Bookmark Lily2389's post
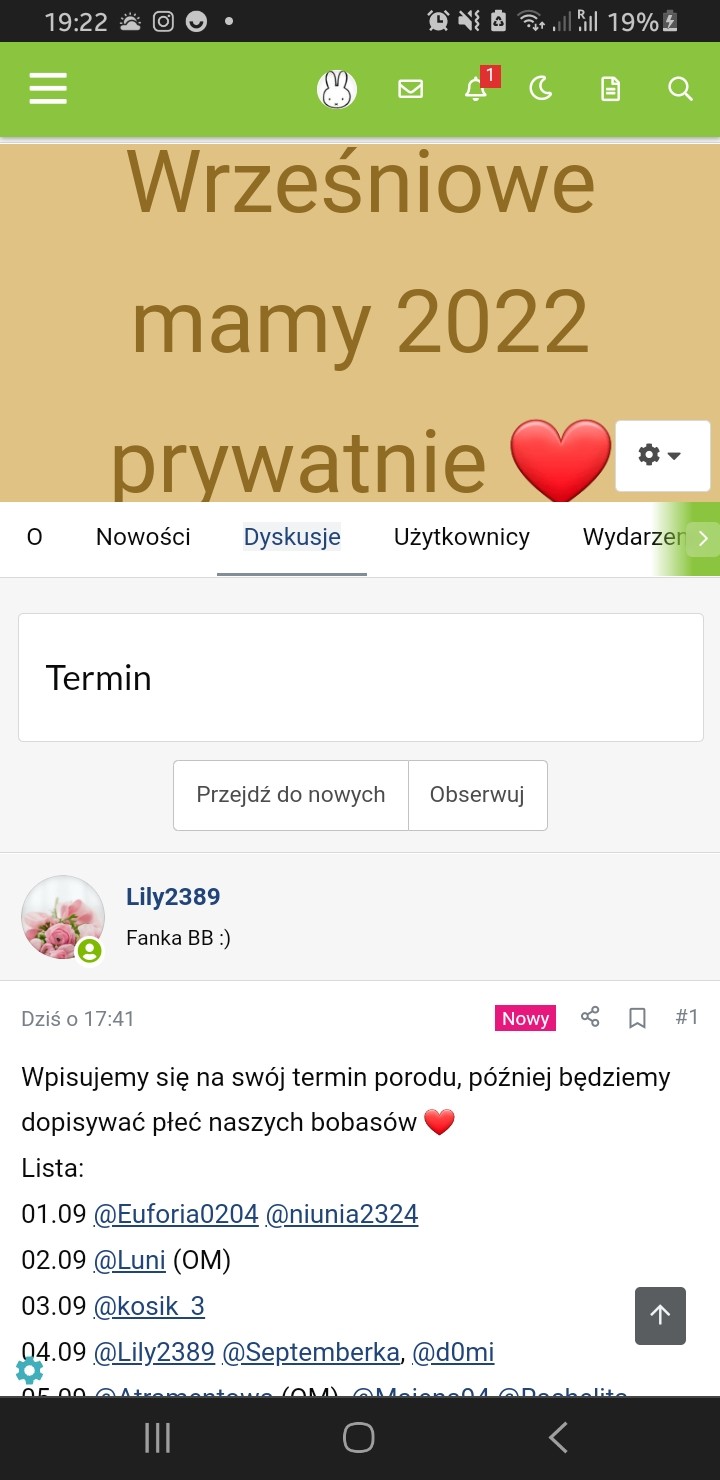Image resolution: width=720 pixels, height=1480 pixels. coord(637,1018)
